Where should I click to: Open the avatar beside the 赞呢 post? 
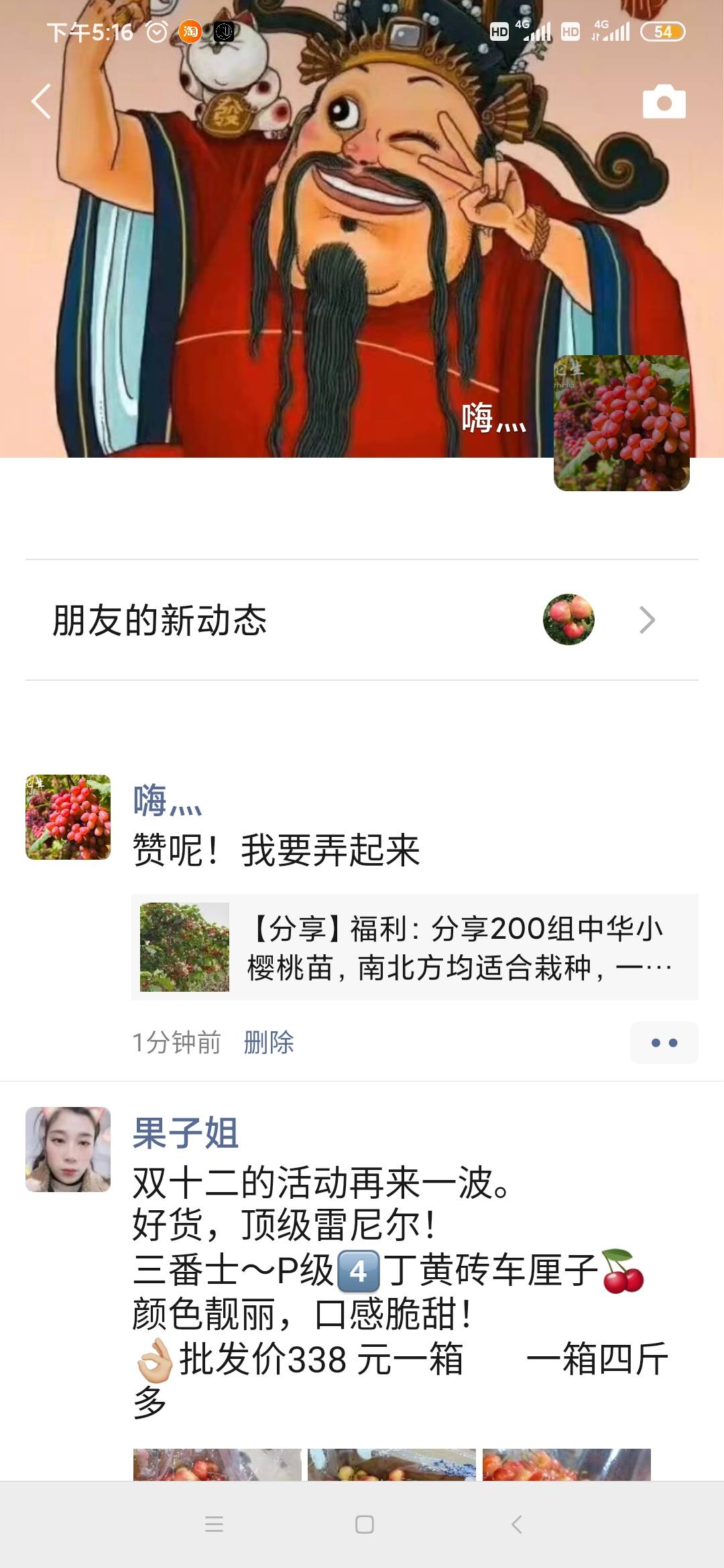pyautogui.click(x=68, y=817)
